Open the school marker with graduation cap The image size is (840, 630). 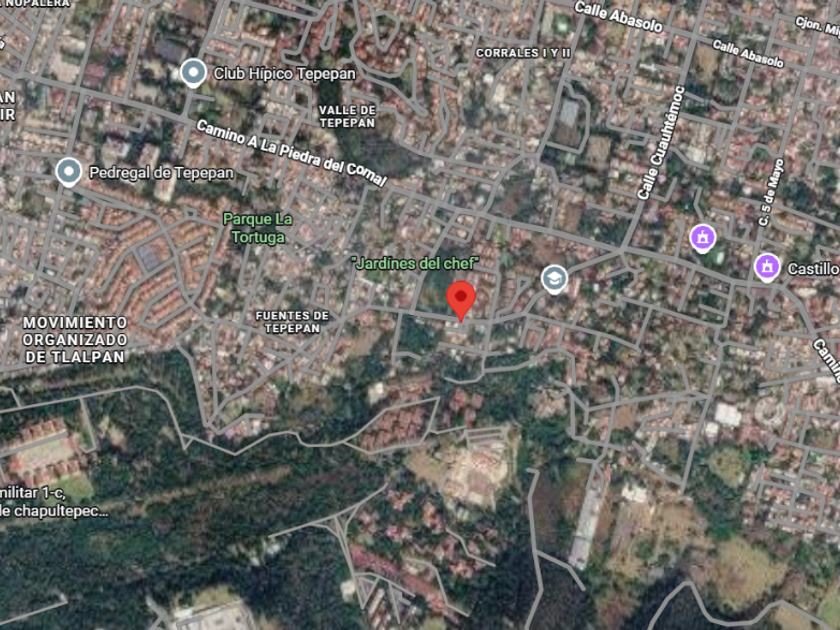pos(554,279)
